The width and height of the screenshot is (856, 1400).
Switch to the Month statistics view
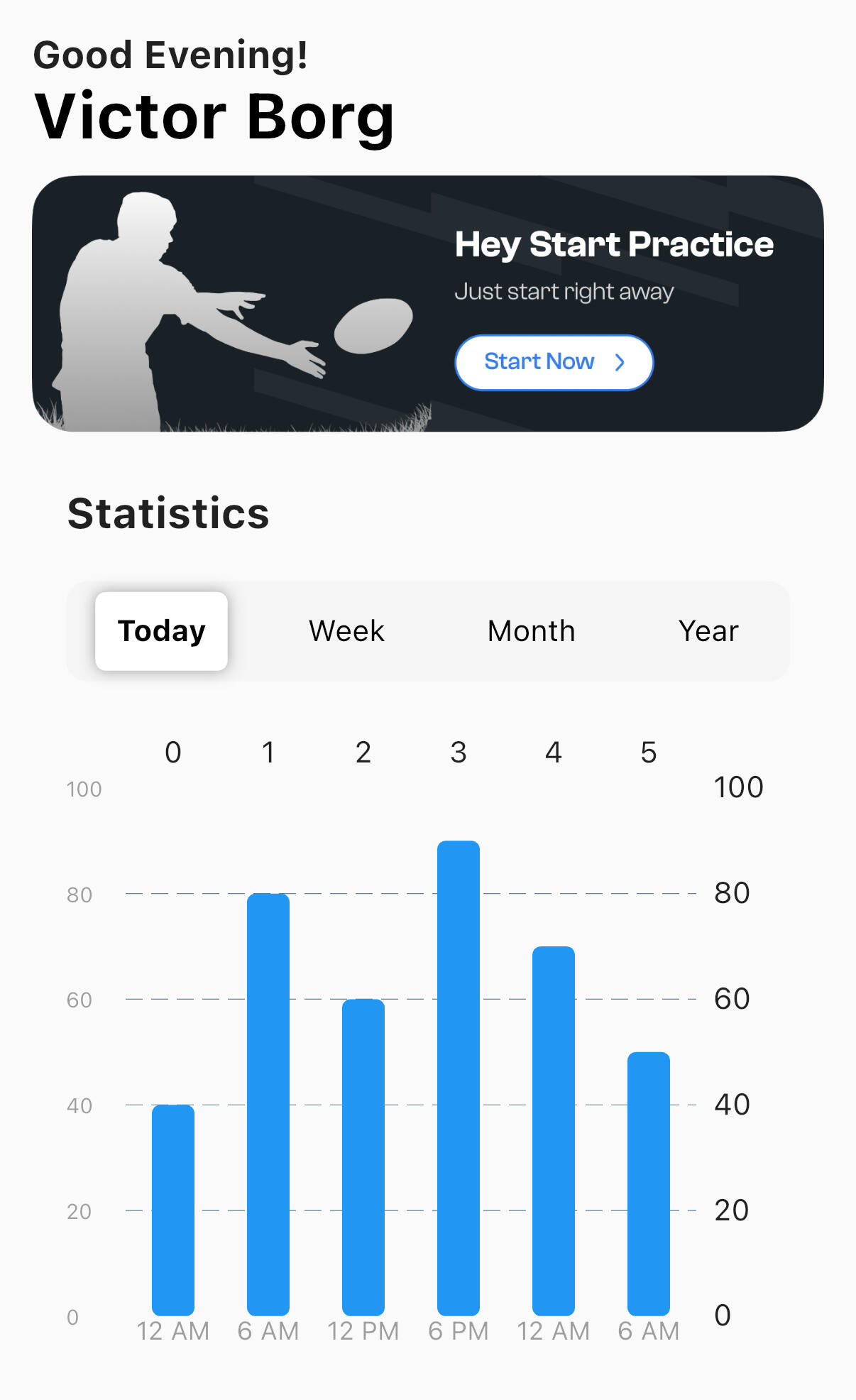coord(531,631)
